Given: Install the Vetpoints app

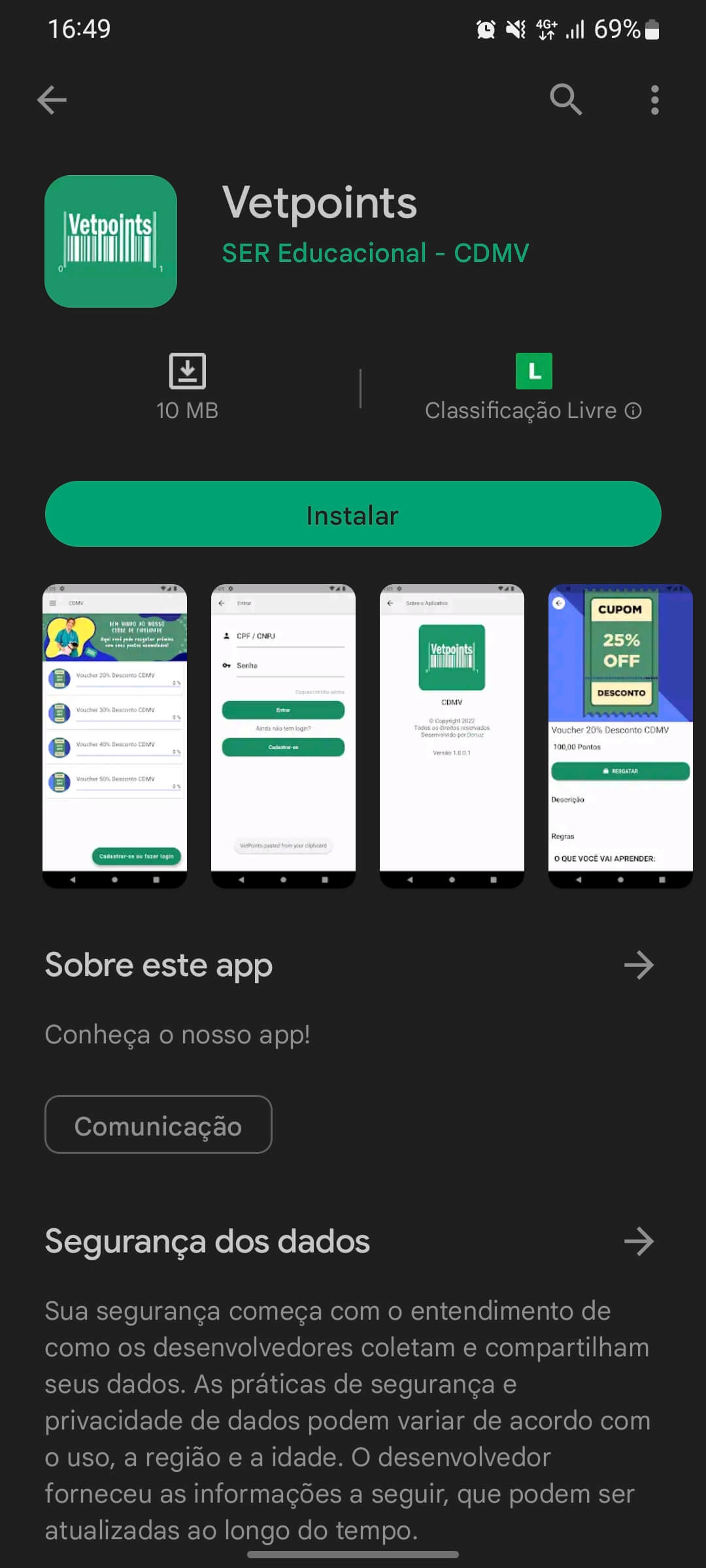Looking at the screenshot, I should coord(353,514).
